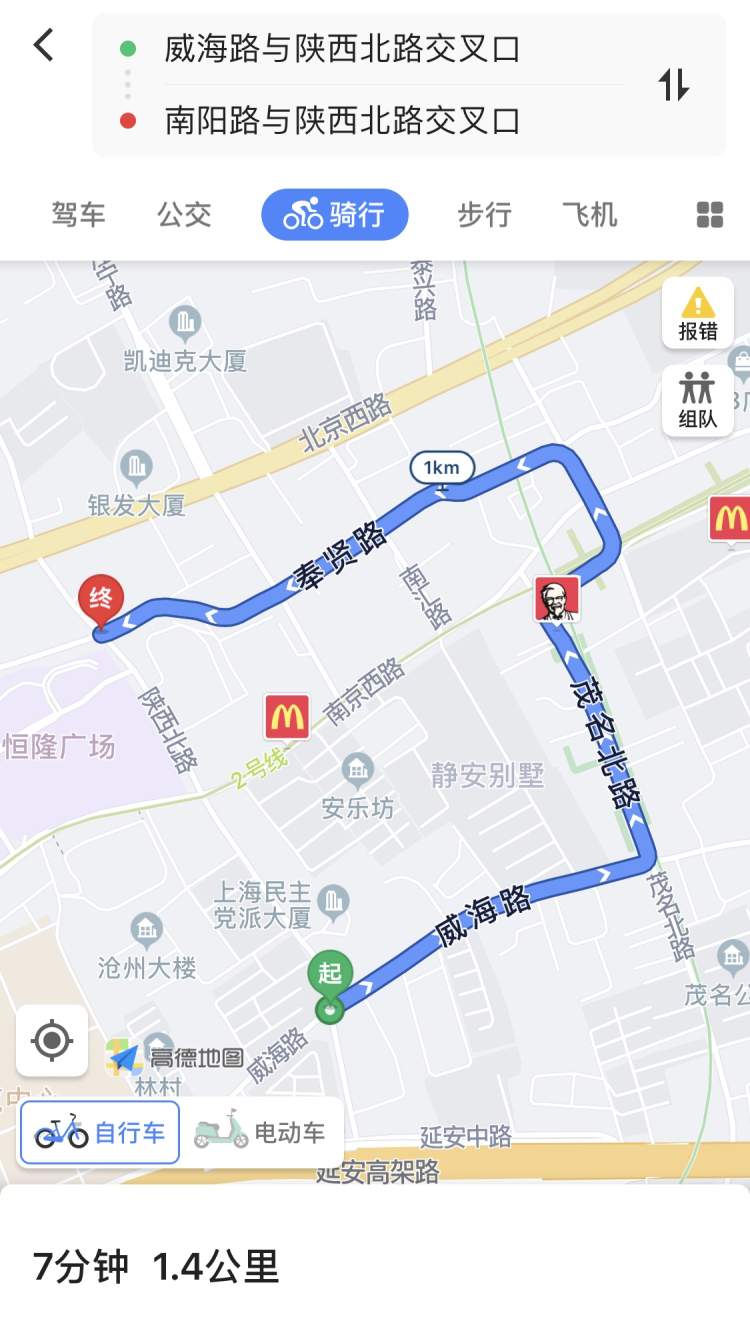Tap the McDonald's marker near 南京西路
Image resolution: width=750 pixels, height=1339 pixels.
tap(287, 716)
